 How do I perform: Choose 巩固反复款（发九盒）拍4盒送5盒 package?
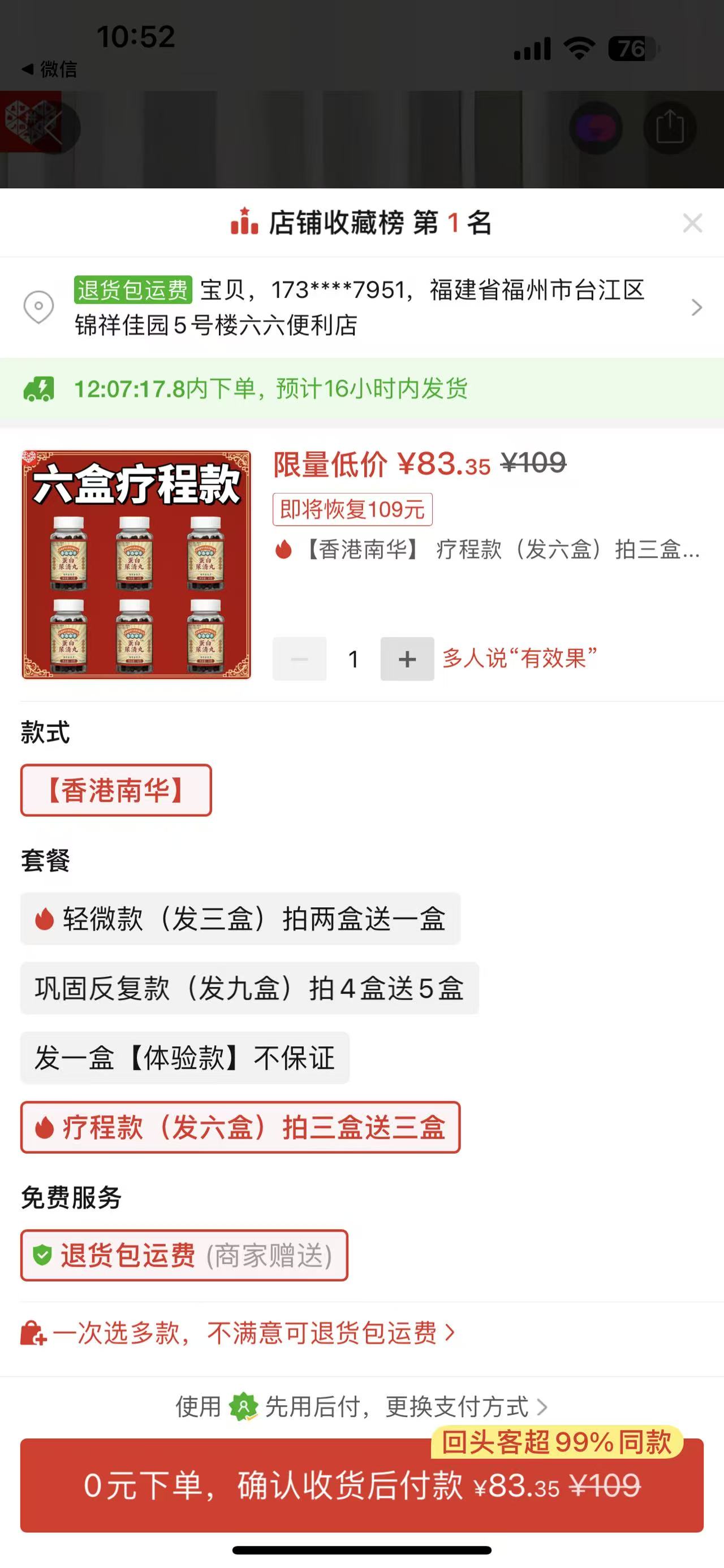click(x=249, y=988)
